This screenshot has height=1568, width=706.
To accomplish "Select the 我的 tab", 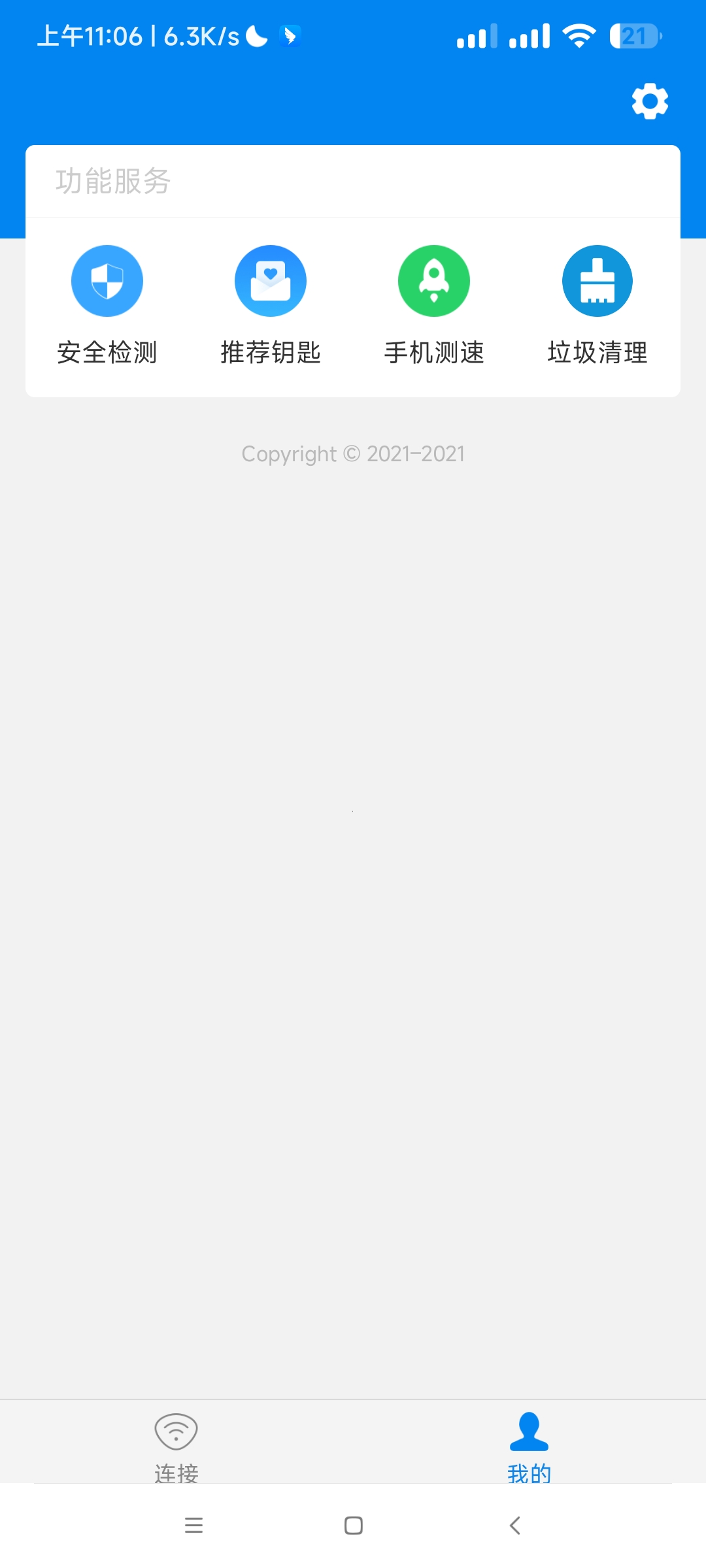I will [x=529, y=1445].
